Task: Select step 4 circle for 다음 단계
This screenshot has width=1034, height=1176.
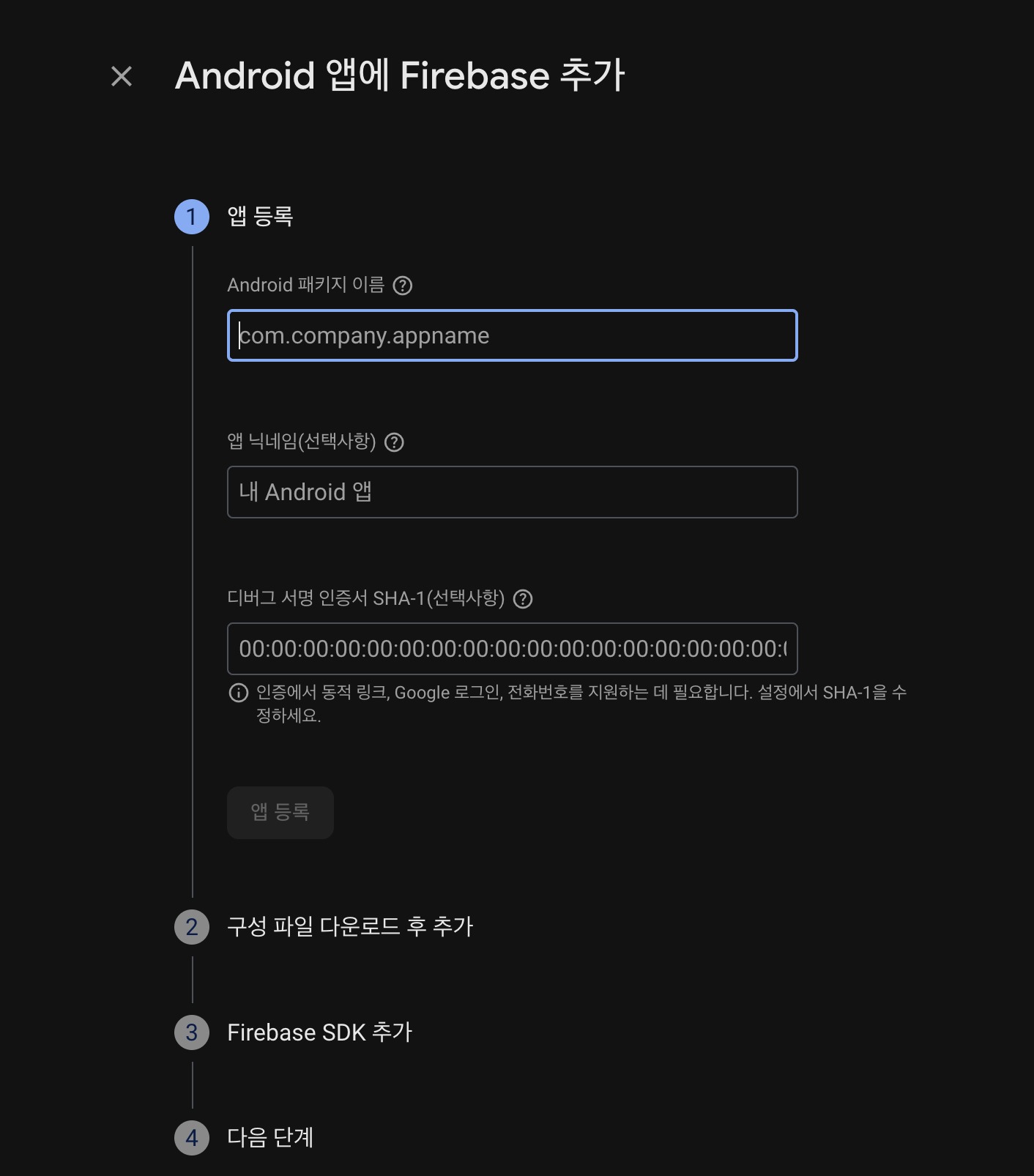Action: (191, 1139)
